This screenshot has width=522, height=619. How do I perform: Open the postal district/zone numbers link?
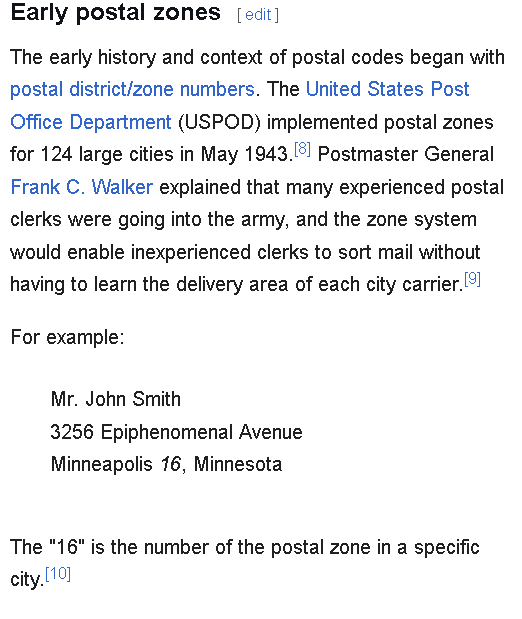132,90
